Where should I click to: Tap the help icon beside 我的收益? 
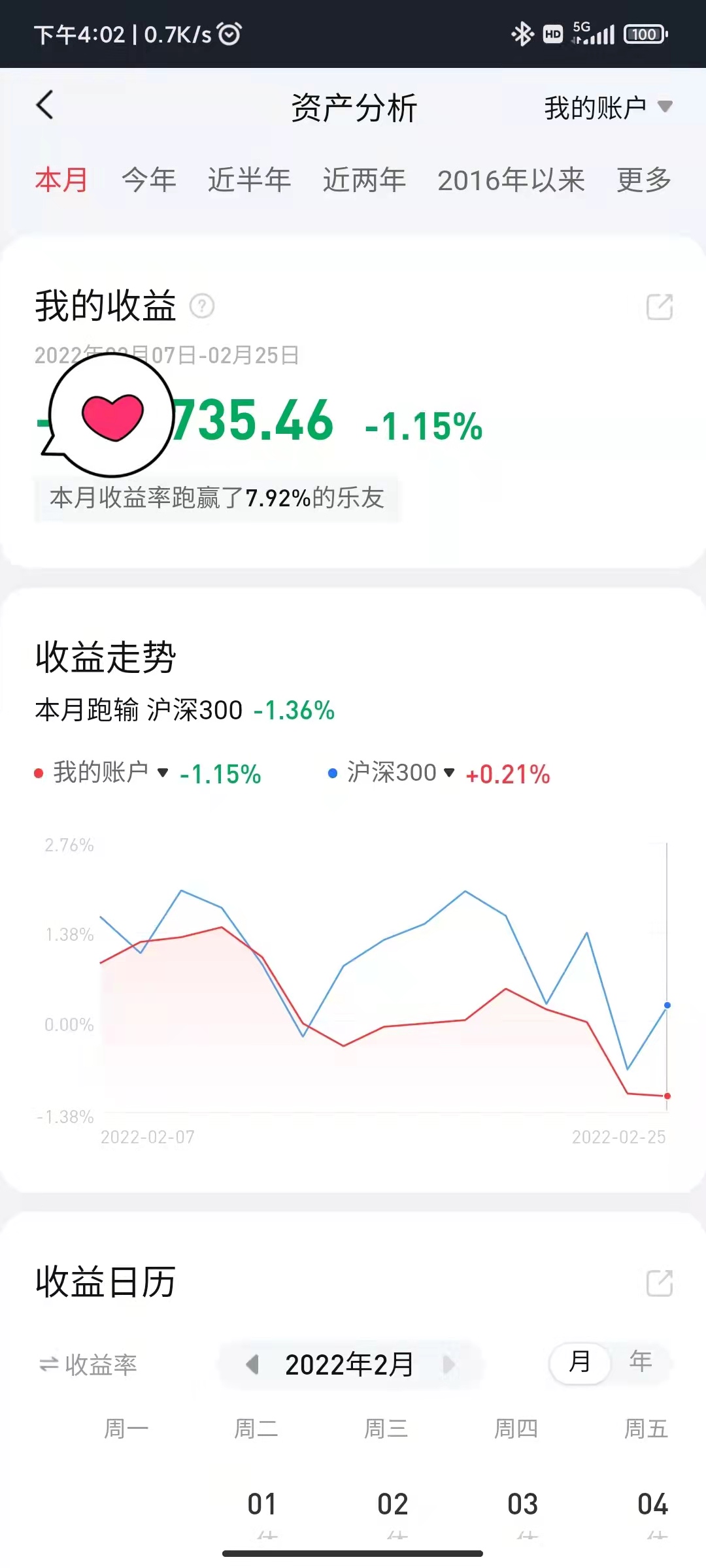pos(202,306)
